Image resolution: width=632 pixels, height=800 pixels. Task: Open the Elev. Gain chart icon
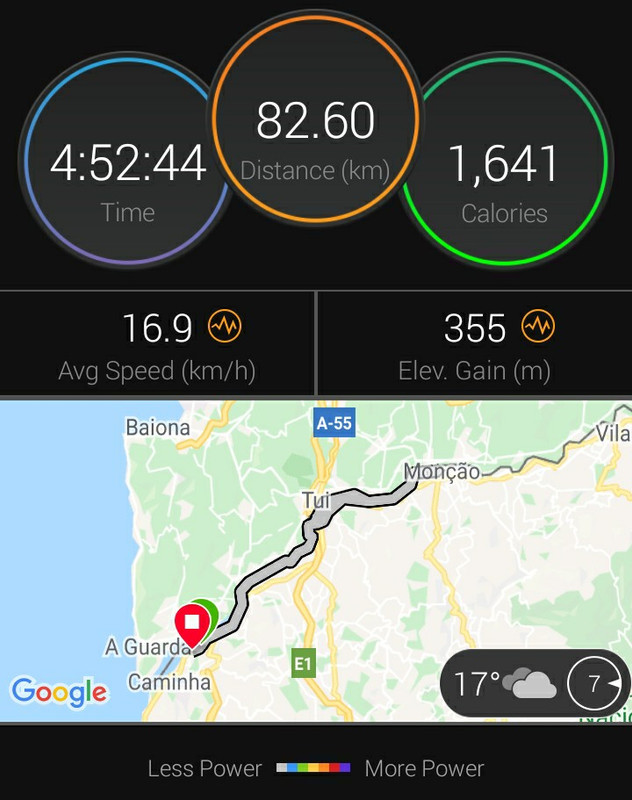(x=538, y=326)
